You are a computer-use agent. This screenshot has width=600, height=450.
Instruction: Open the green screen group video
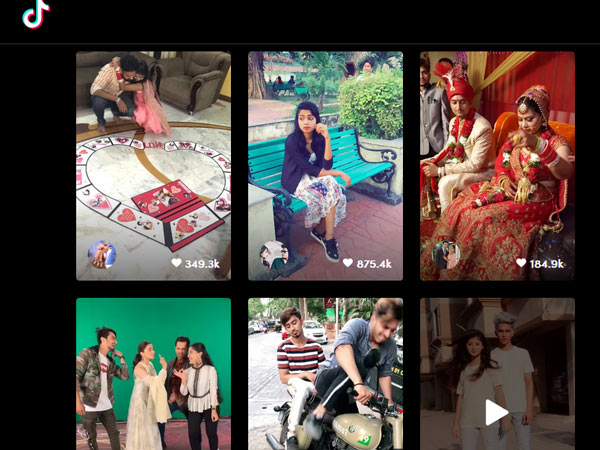153,374
